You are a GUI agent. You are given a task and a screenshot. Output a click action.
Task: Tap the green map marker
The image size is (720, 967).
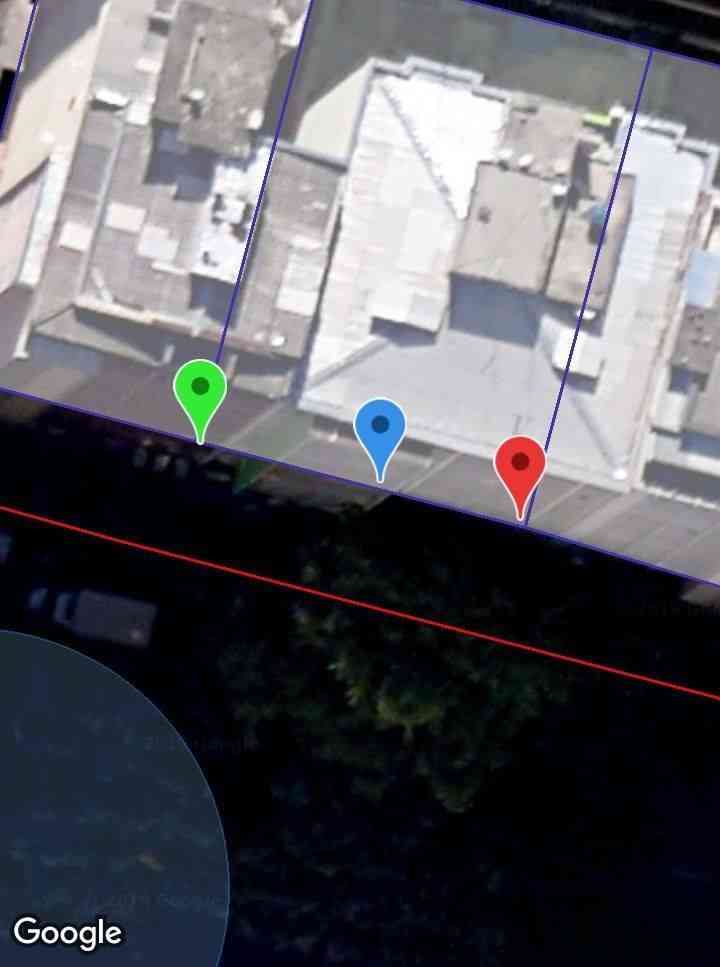200,390
